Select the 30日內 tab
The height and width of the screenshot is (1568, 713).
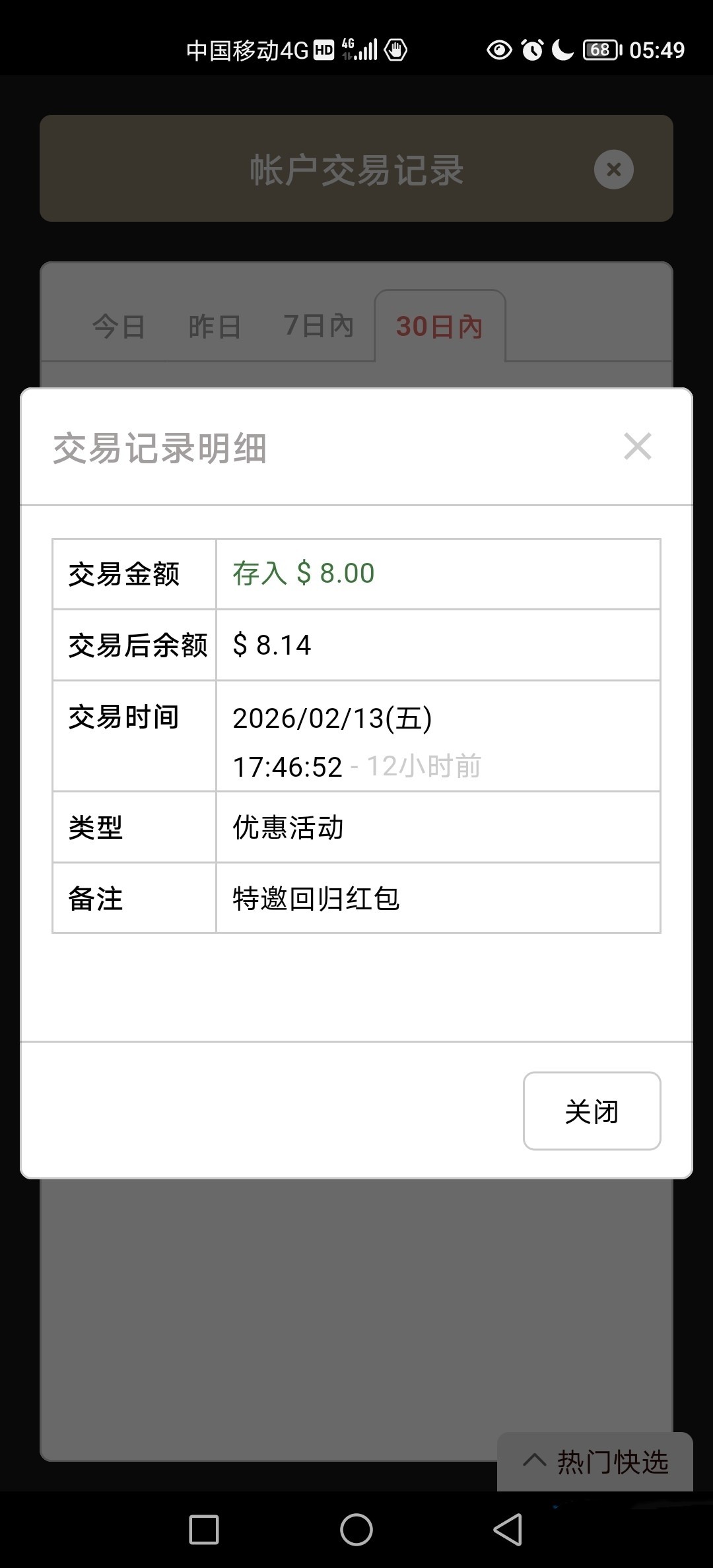point(440,327)
